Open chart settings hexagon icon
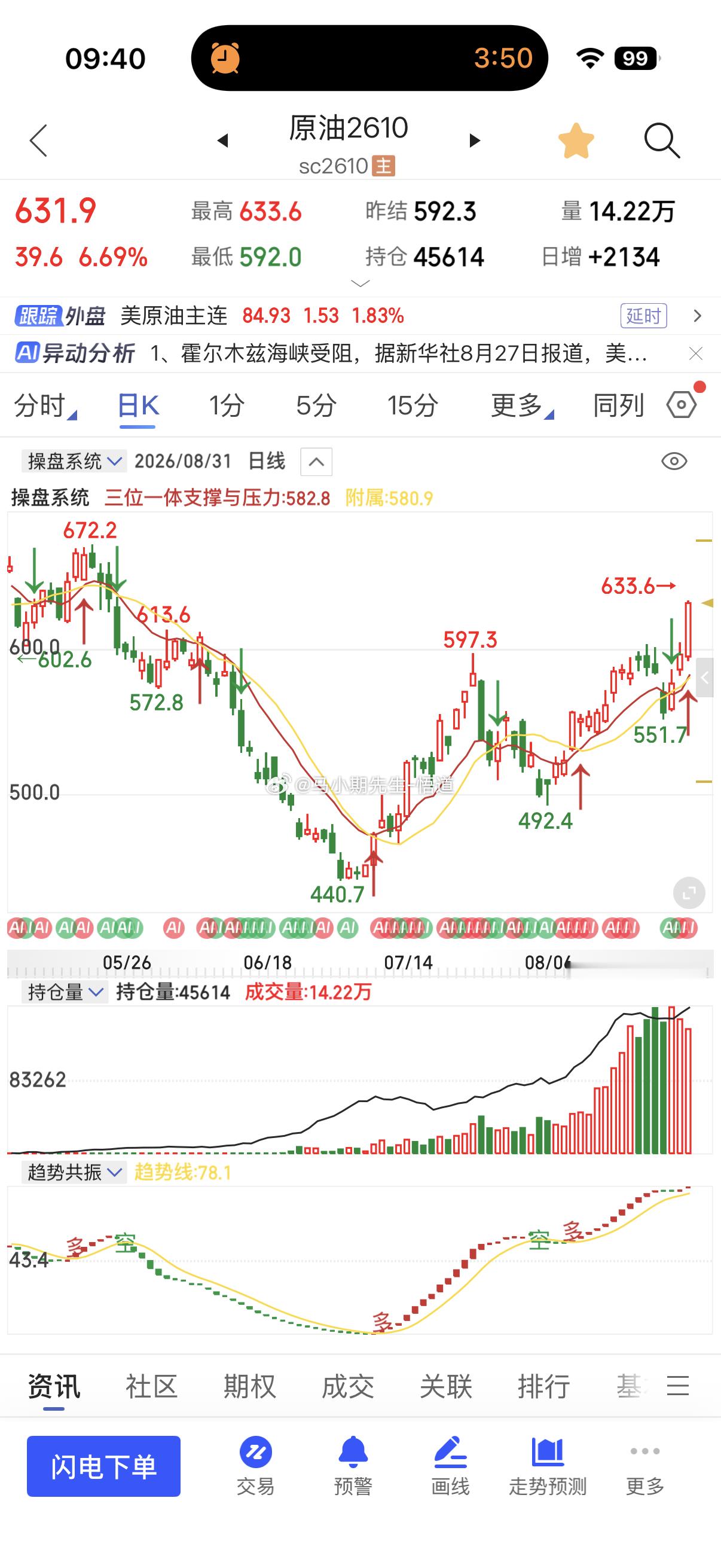 (682, 405)
